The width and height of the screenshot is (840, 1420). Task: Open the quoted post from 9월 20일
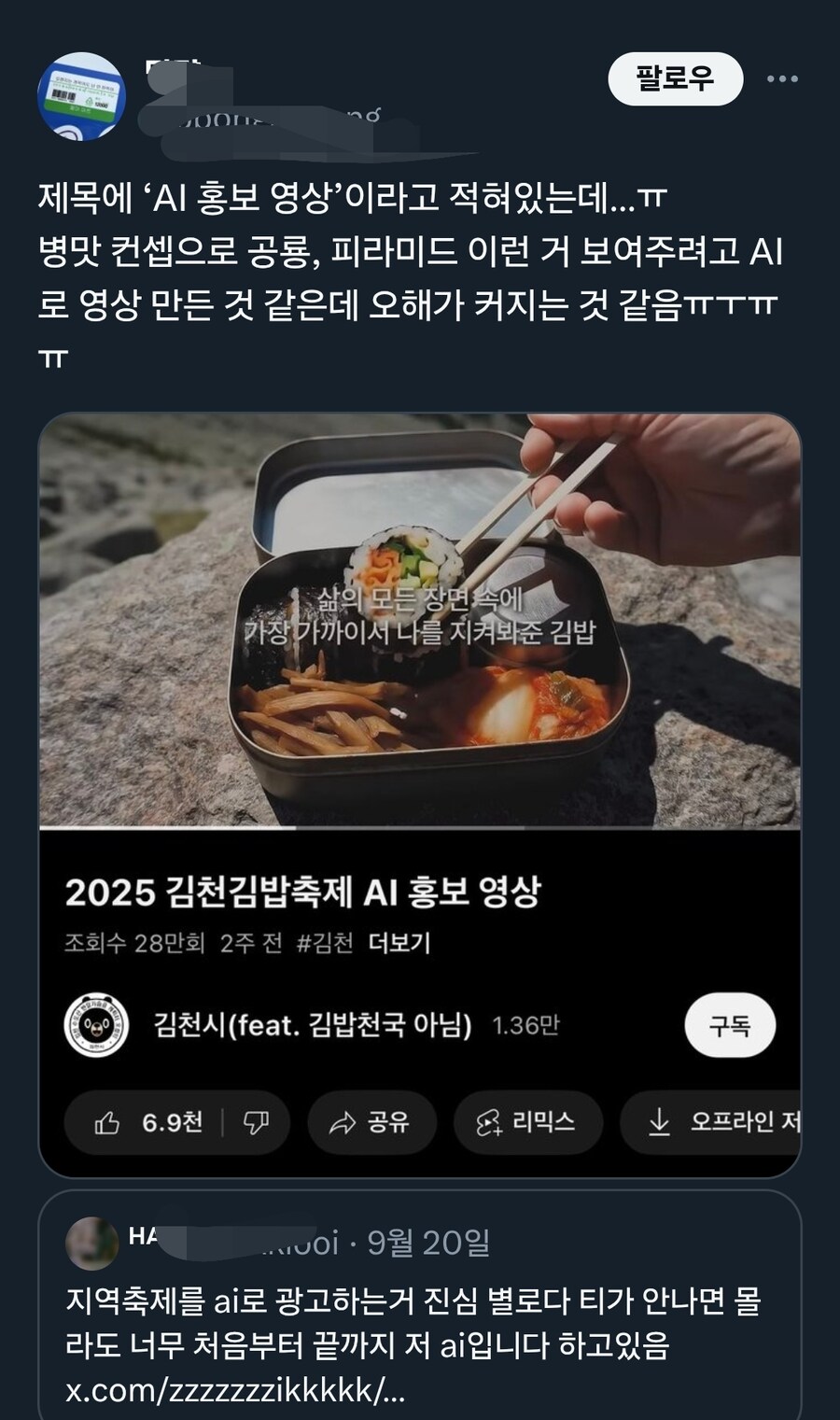point(419,1321)
